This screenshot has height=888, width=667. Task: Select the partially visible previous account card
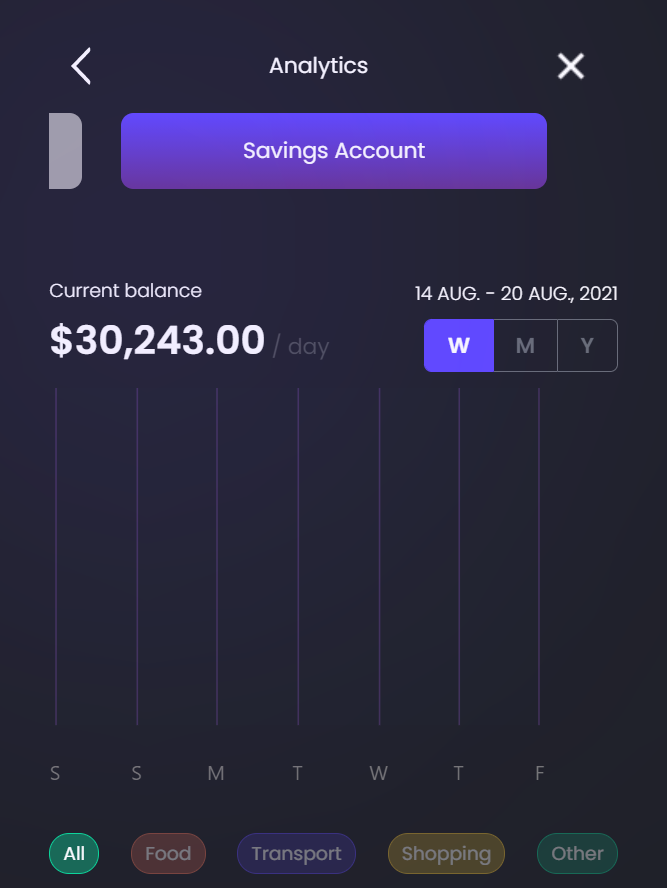pos(65,151)
